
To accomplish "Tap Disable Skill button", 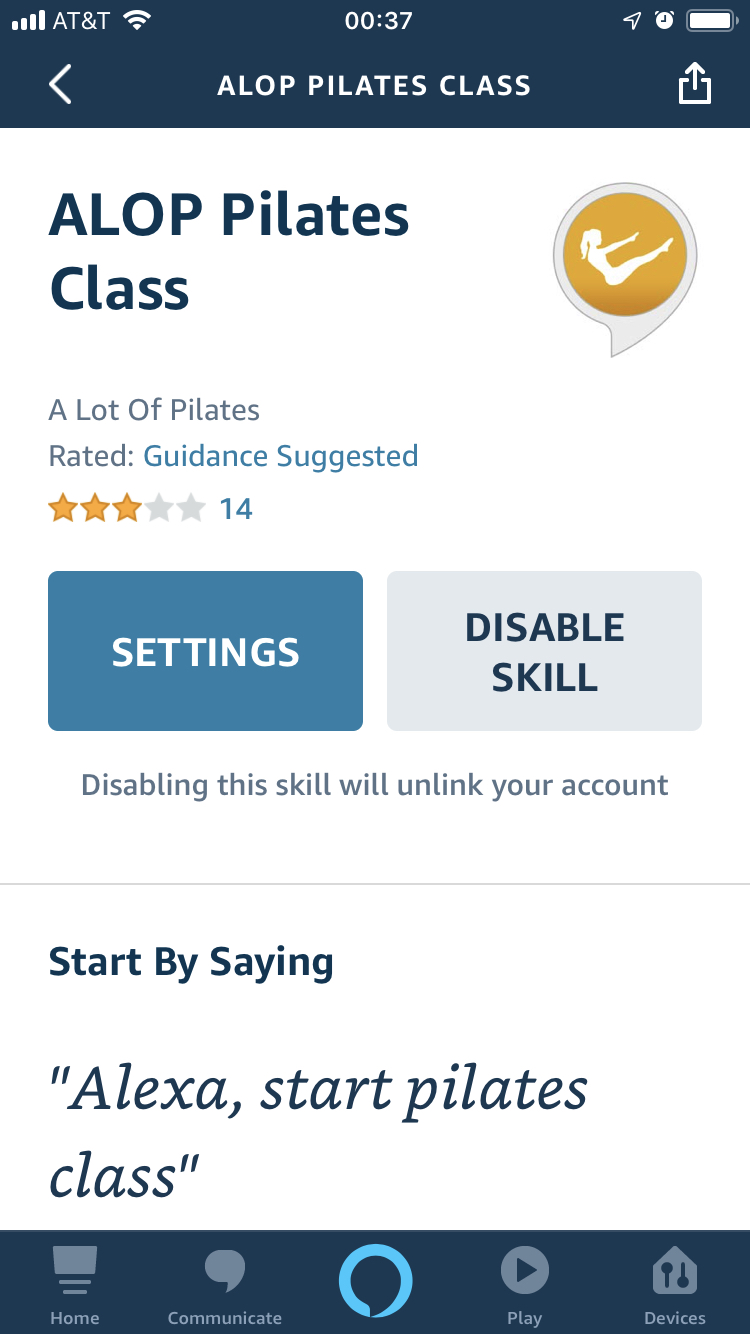I will click(x=544, y=651).
